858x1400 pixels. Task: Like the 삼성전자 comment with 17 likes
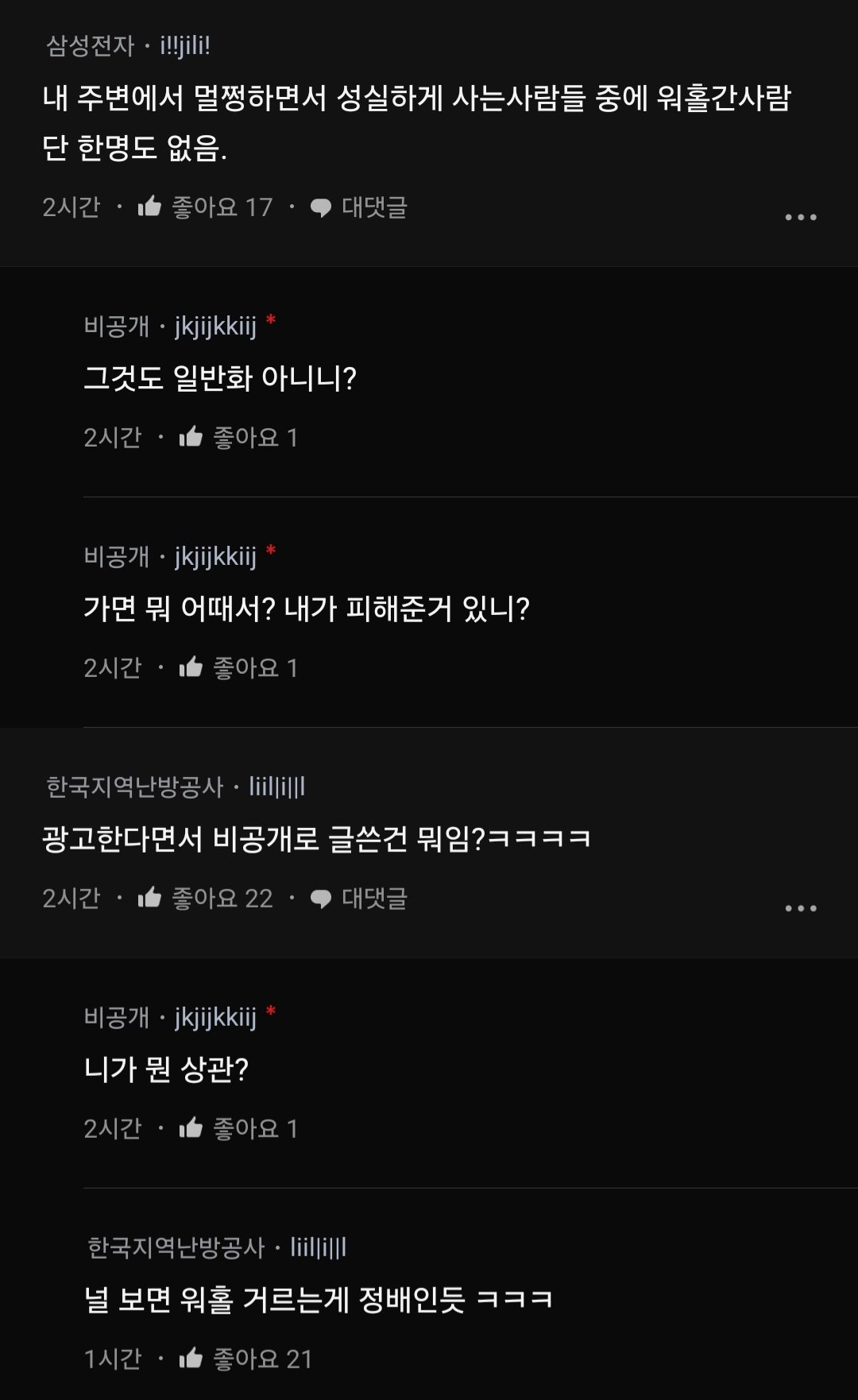coord(149,207)
